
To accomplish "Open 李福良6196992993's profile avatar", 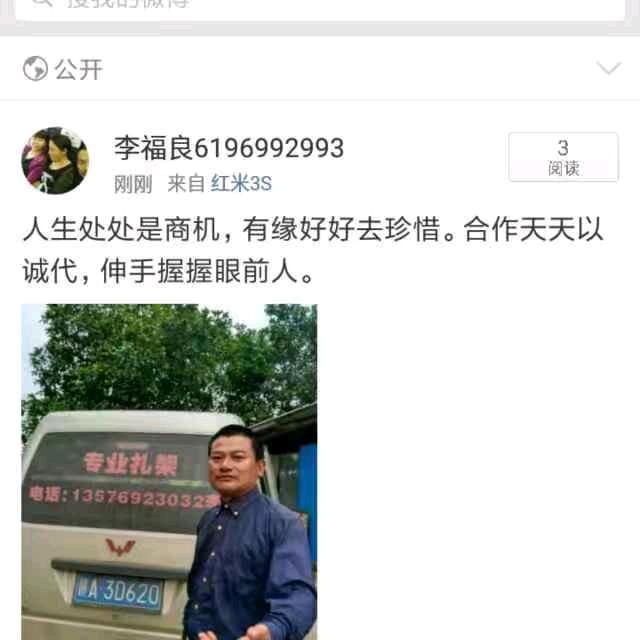I will pos(55,160).
